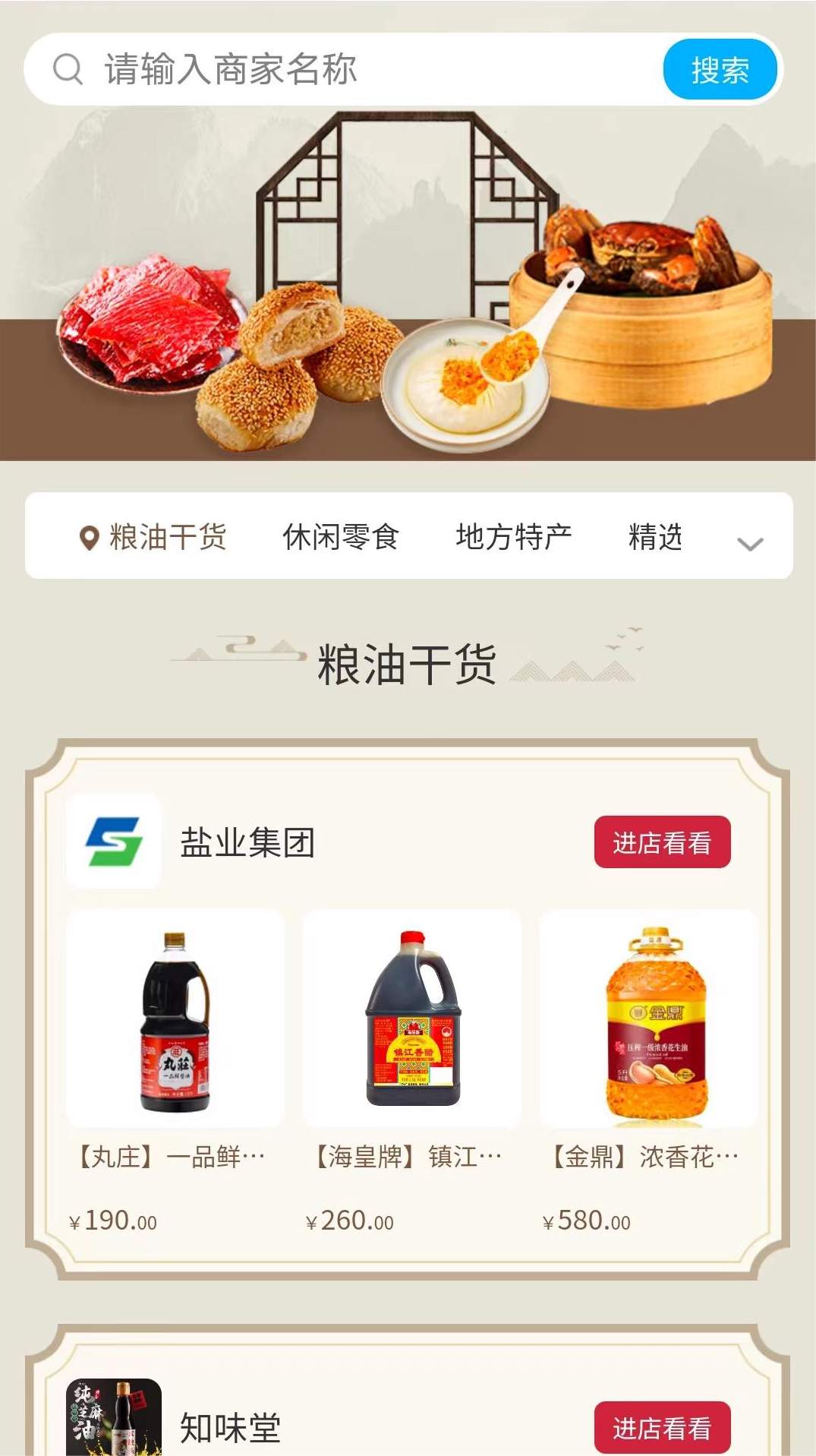Select the 粮油干货 category tab

click(x=154, y=537)
